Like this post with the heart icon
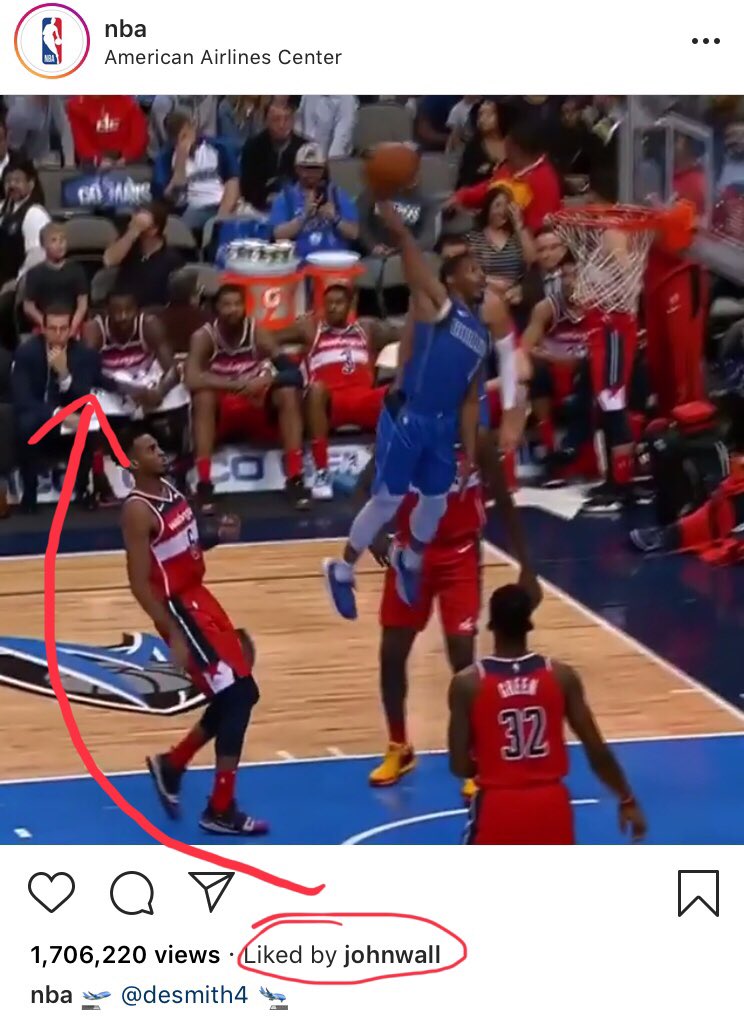 point(51,892)
